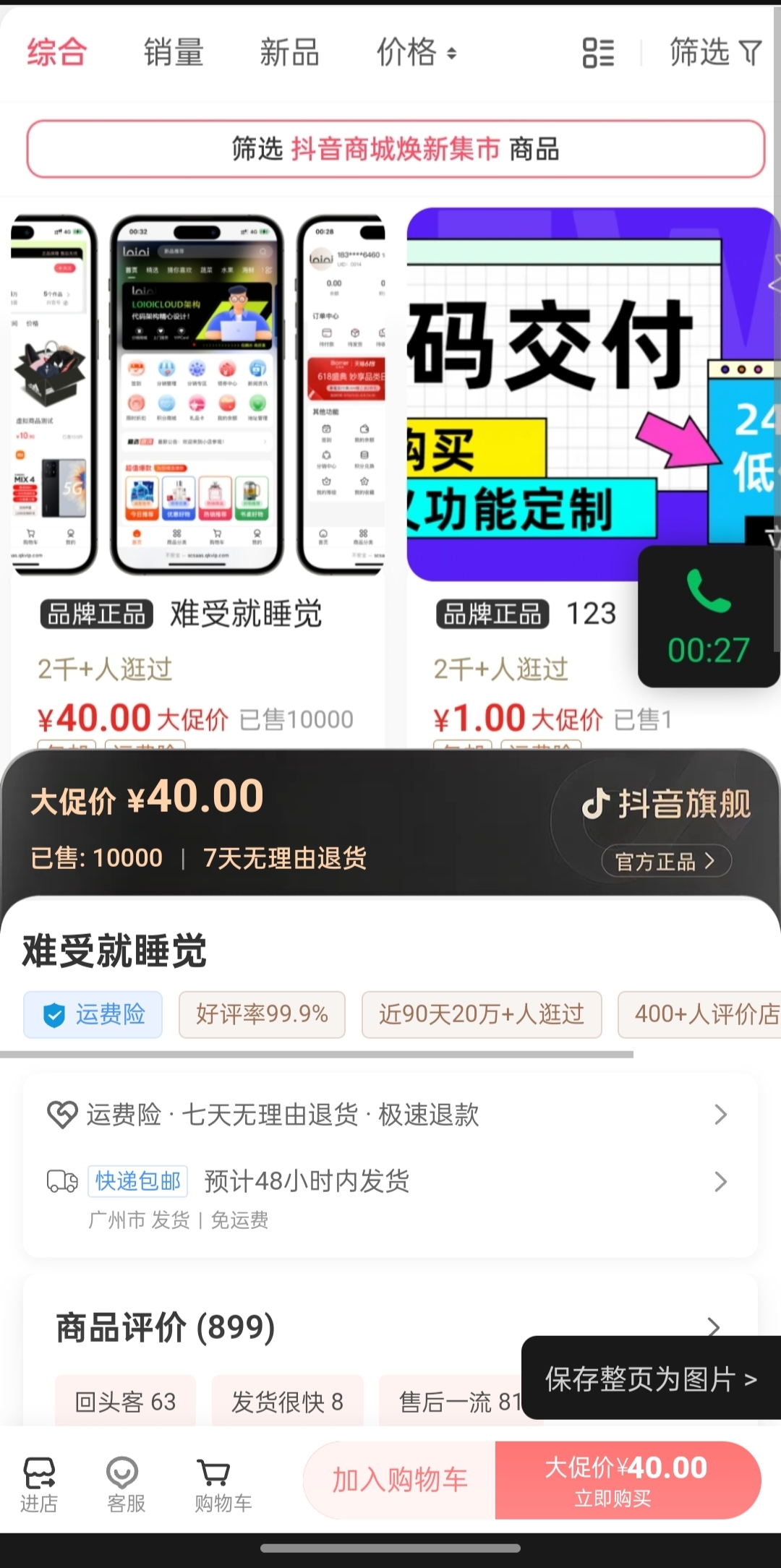The image size is (781, 1568).
Task: Select the 新品 sort tab
Action: pos(289,53)
